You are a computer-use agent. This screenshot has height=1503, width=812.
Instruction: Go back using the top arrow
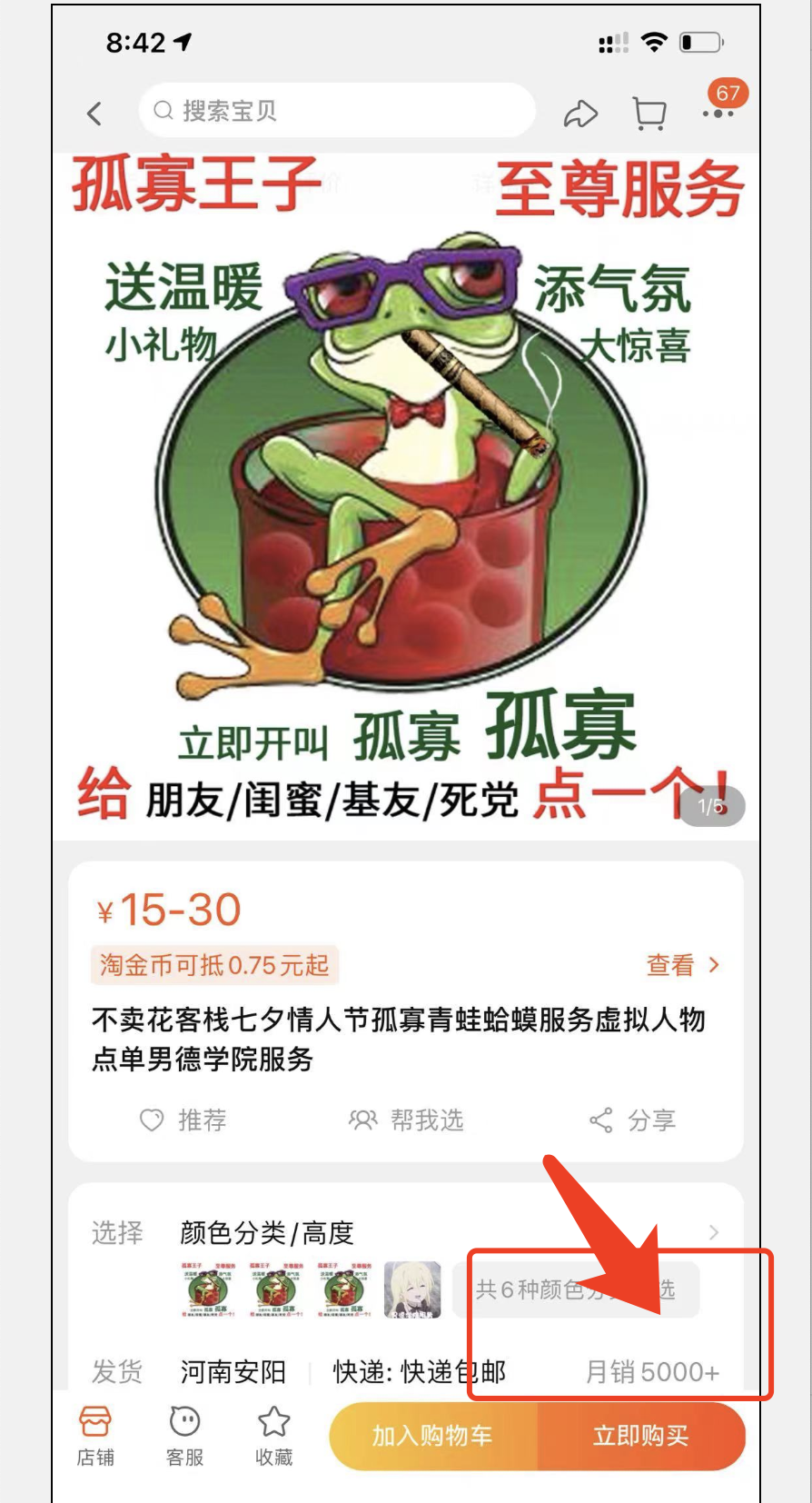[x=94, y=113]
